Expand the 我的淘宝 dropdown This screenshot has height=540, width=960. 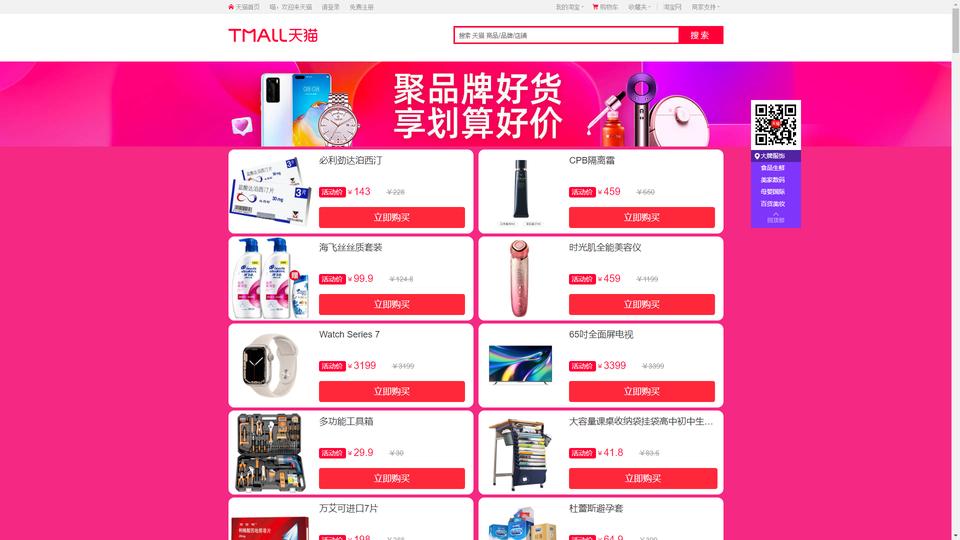(x=569, y=7)
